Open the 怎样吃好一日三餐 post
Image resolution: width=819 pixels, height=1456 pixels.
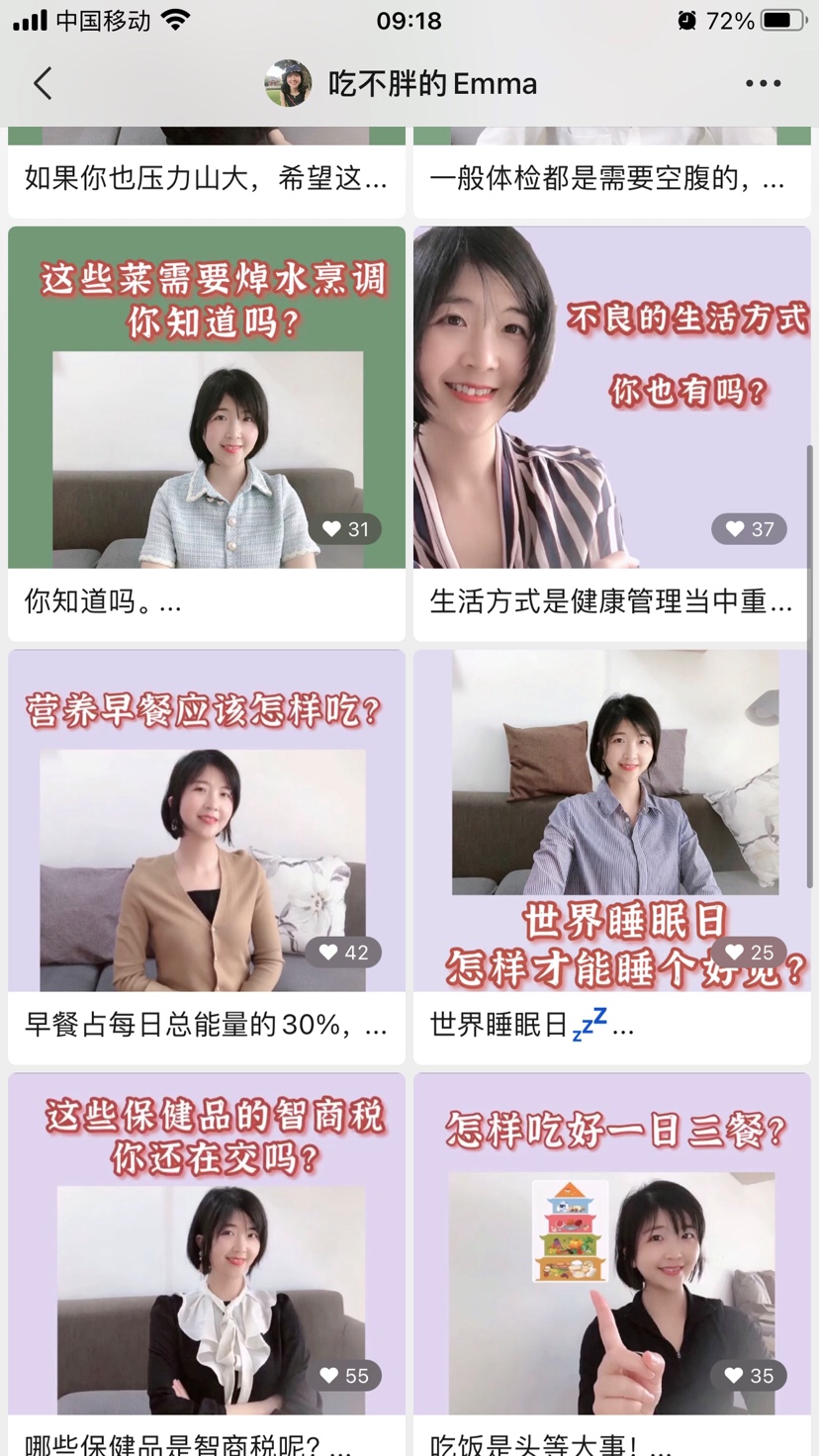tap(611, 1266)
